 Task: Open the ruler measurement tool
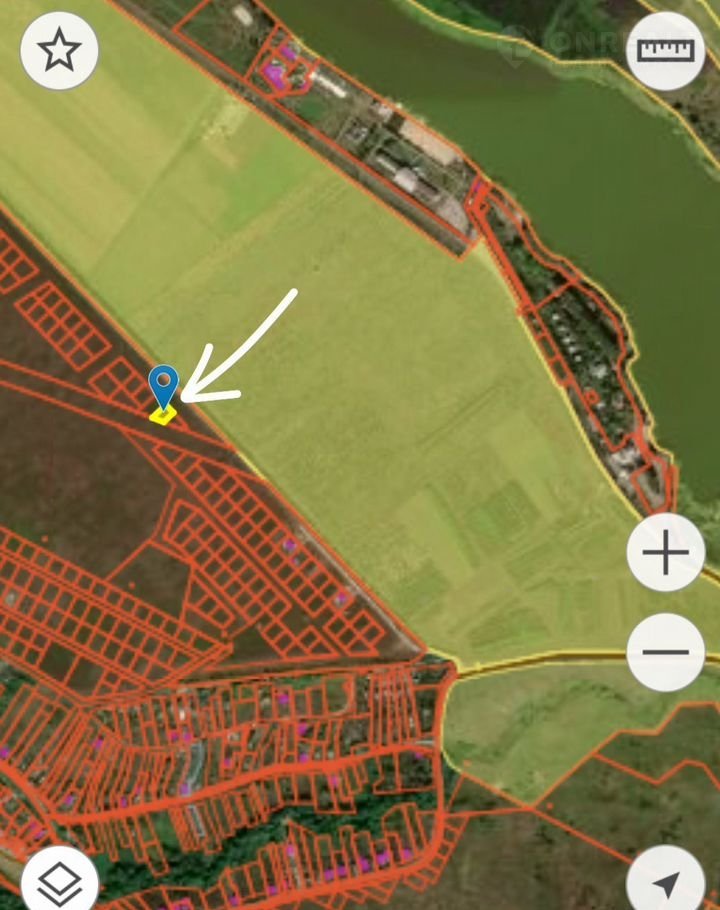coord(665,51)
